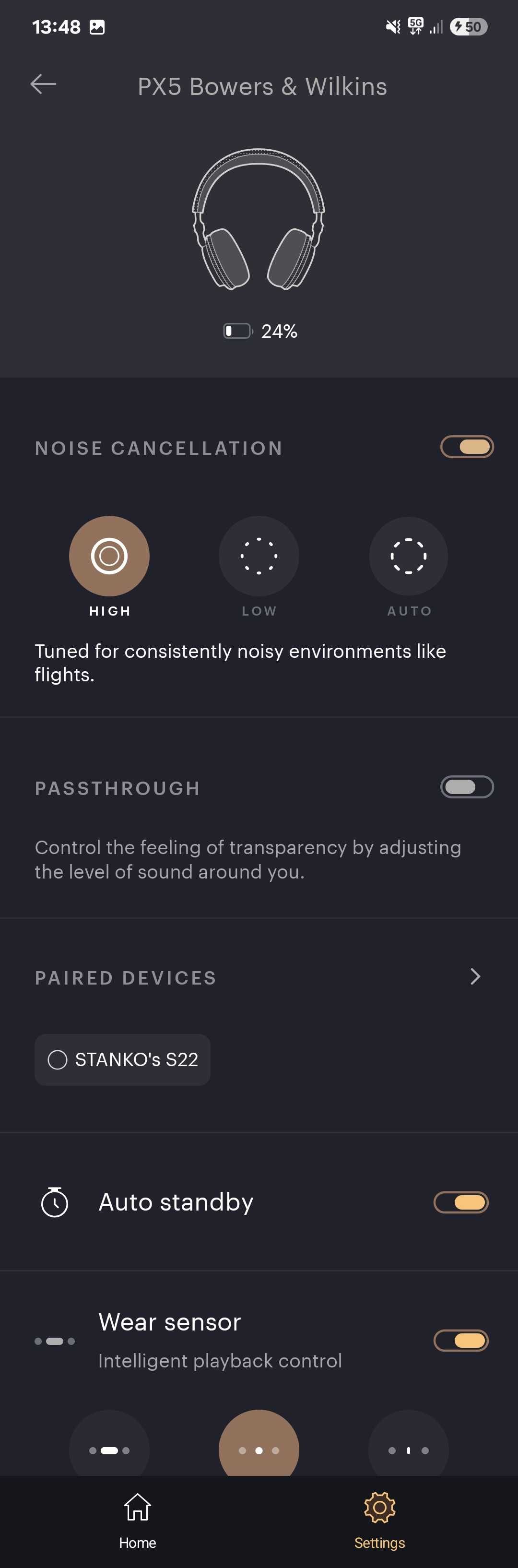Turn off the Noise Cancellation switch
Image resolution: width=518 pixels, height=1568 pixels.
point(466,447)
